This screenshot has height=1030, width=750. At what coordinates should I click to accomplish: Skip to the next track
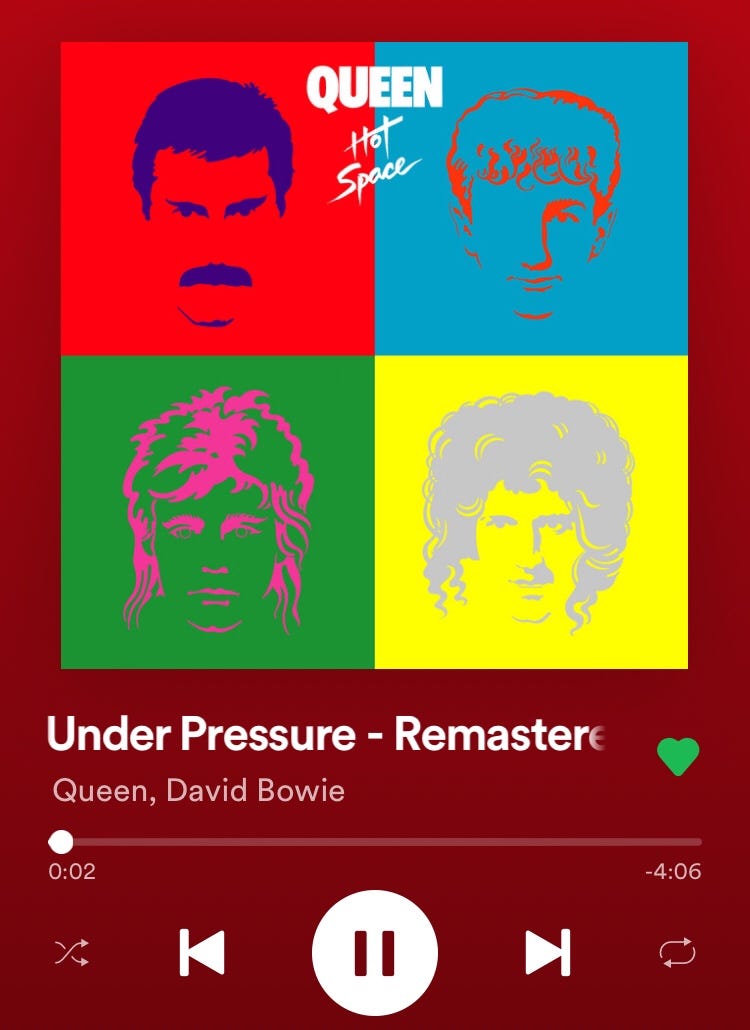[547, 952]
